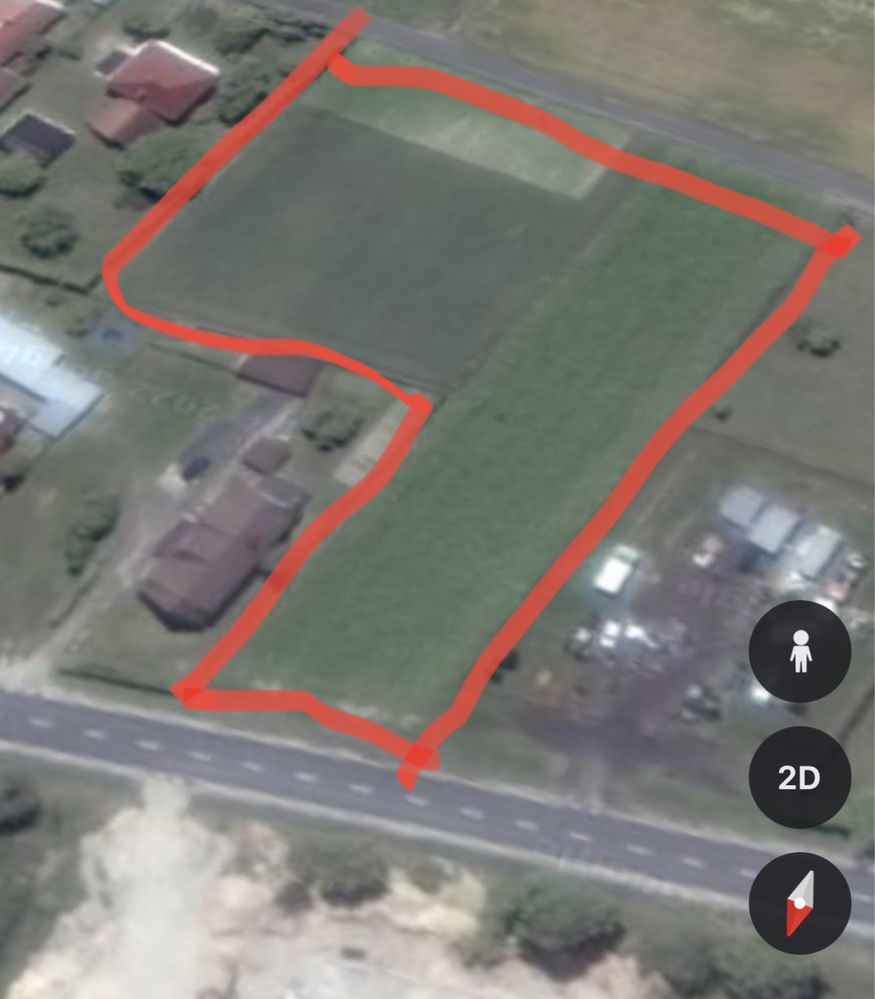Switch the map to 2D view

(x=799, y=778)
